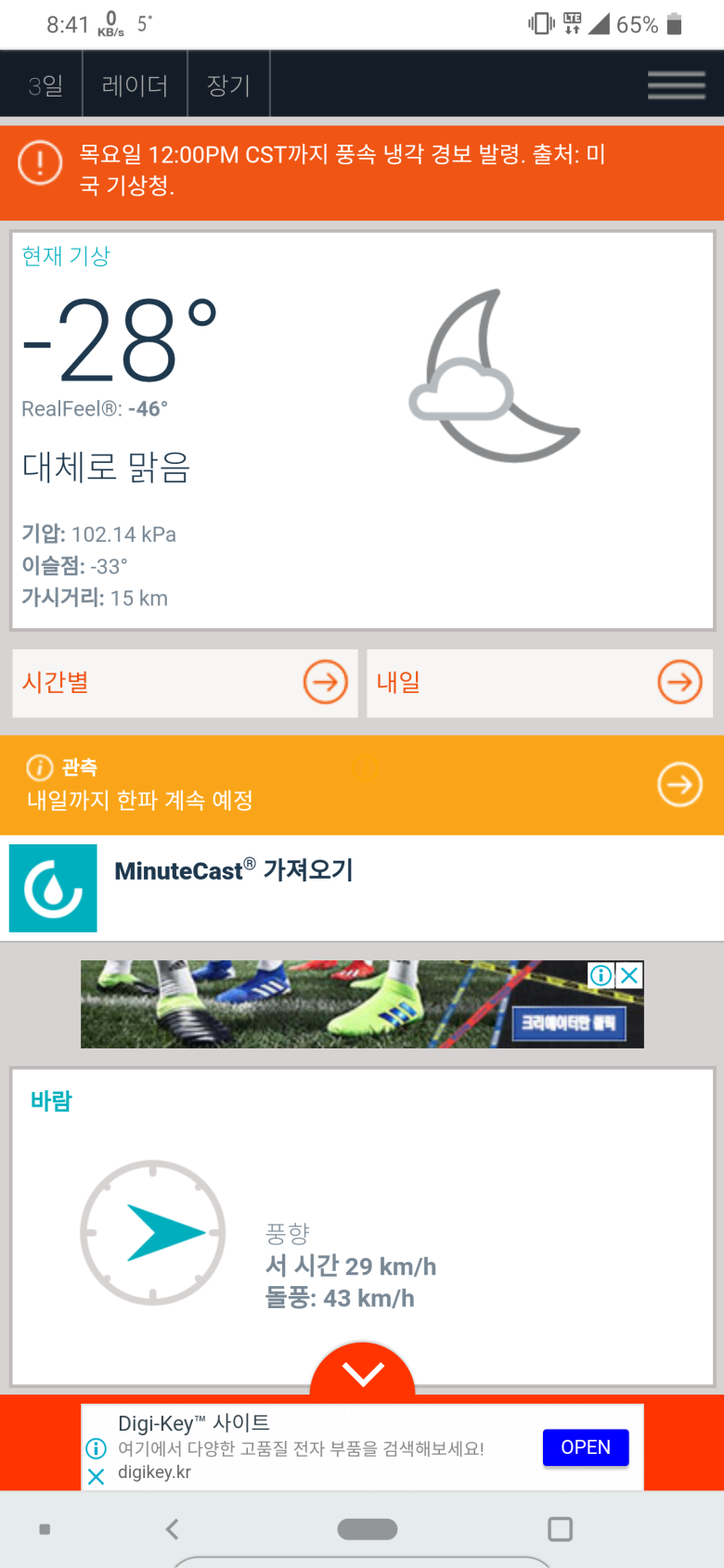This screenshot has width=724, height=1568.
Task: Open the hamburger menu
Action: 676,85
